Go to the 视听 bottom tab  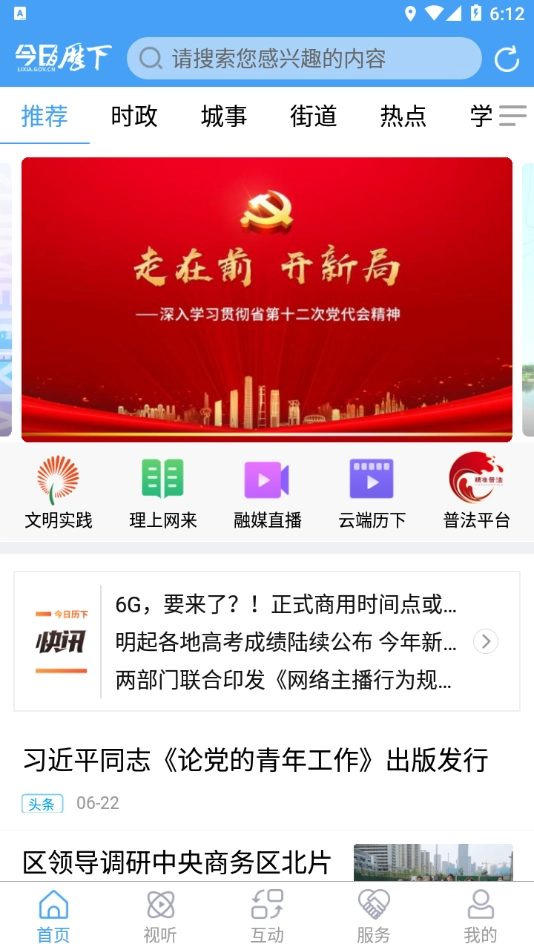(160, 916)
